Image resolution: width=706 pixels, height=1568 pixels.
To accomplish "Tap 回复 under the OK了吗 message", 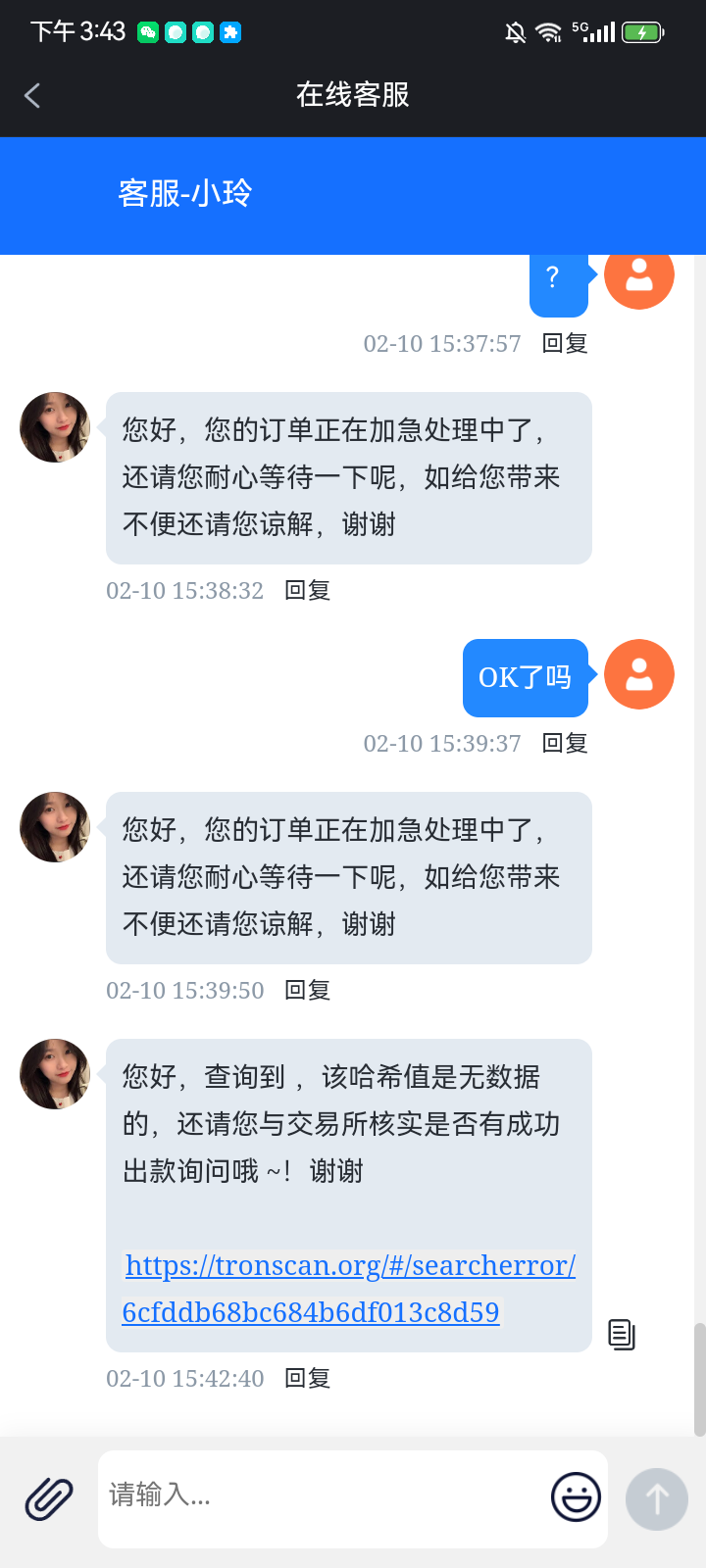I will pos(564,744).
